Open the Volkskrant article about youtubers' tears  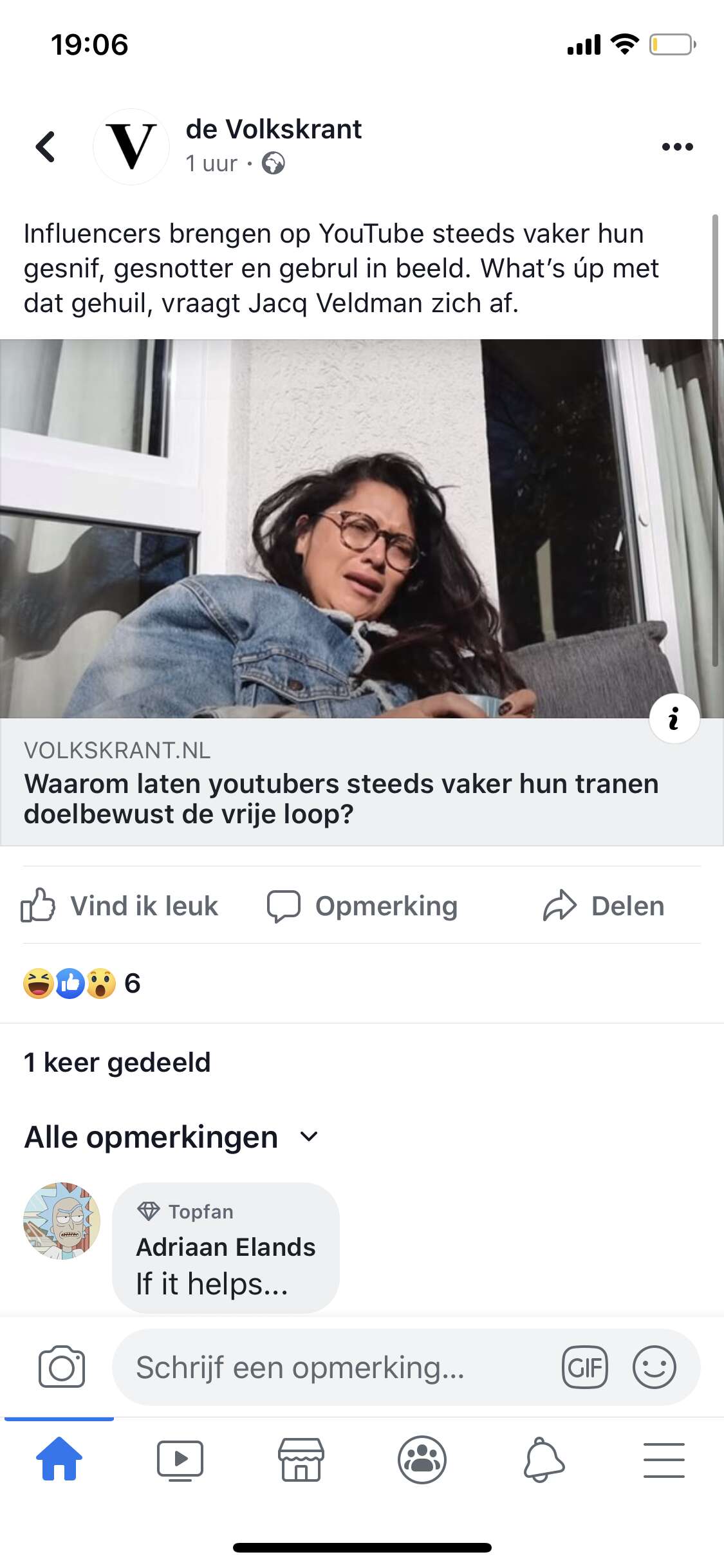341,798
